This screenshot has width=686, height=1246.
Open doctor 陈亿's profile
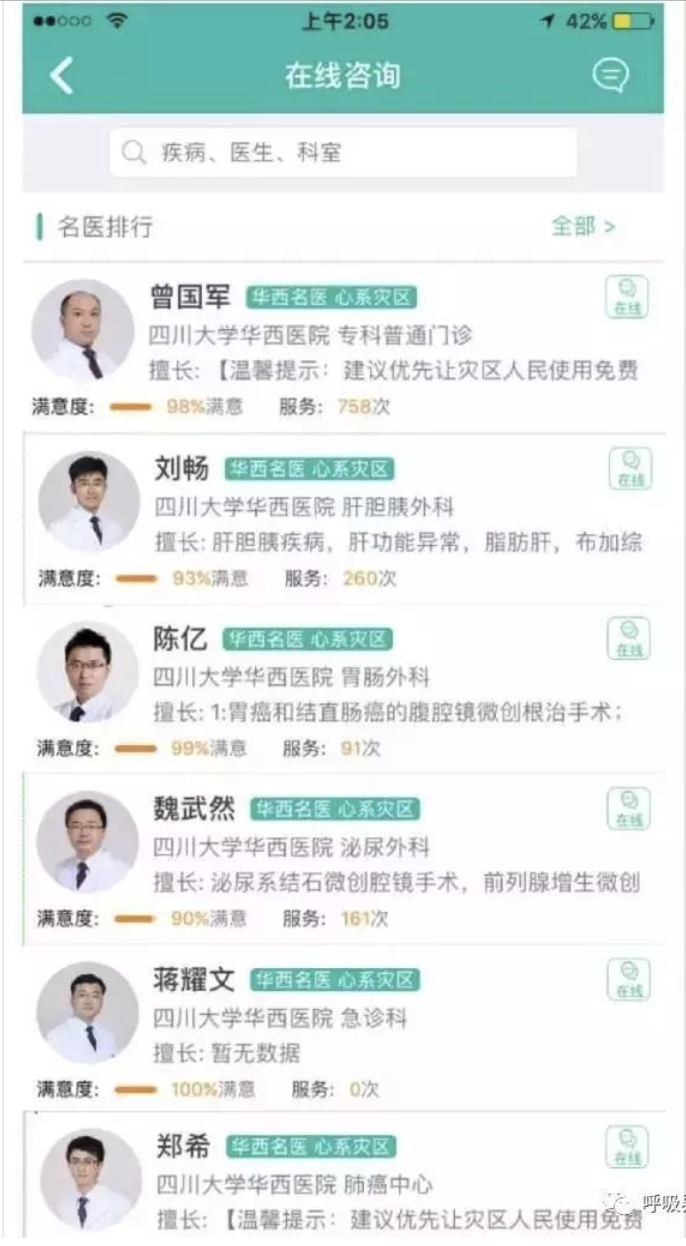180,639
